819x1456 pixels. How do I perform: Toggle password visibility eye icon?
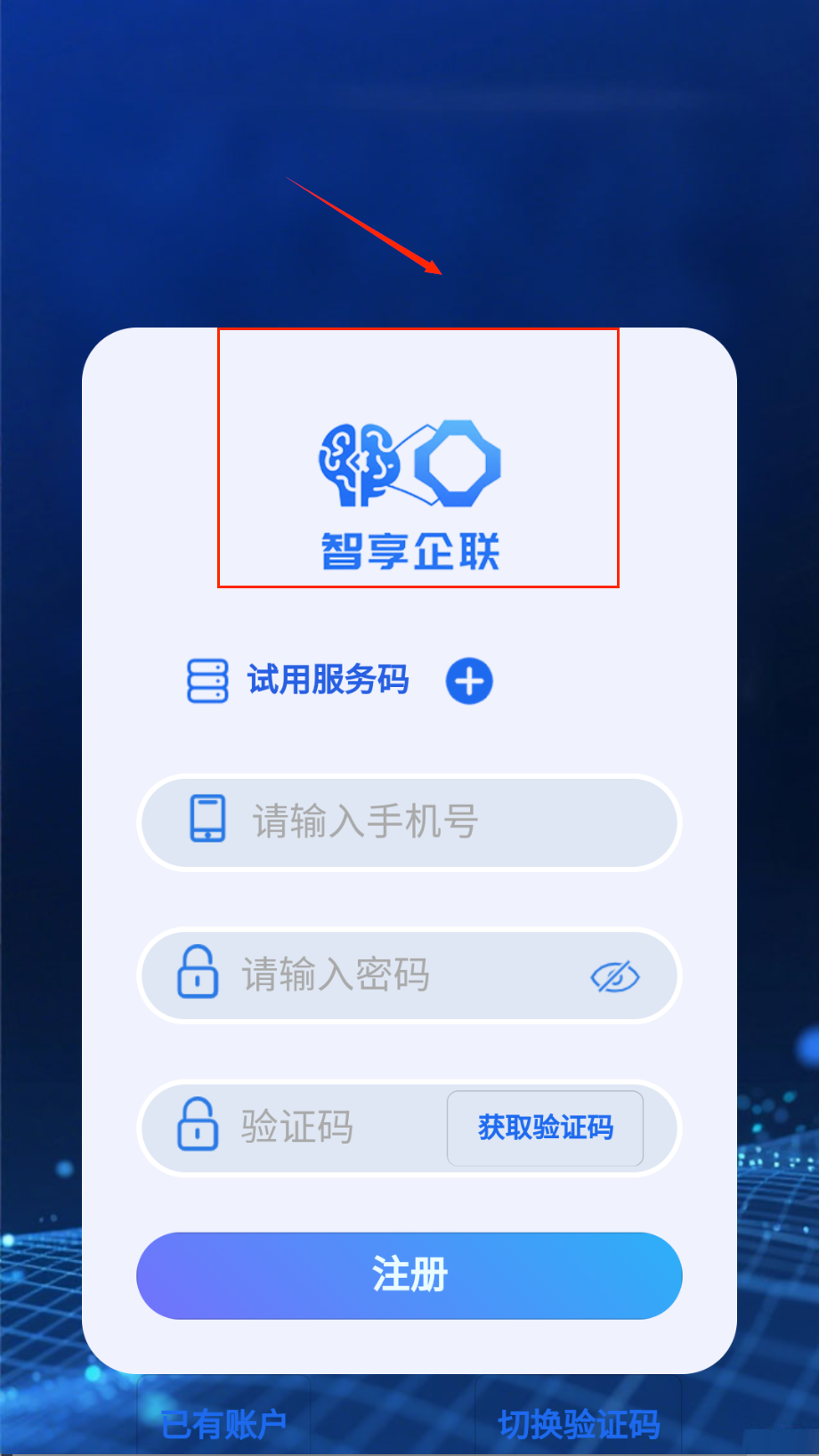coord(615,977)
